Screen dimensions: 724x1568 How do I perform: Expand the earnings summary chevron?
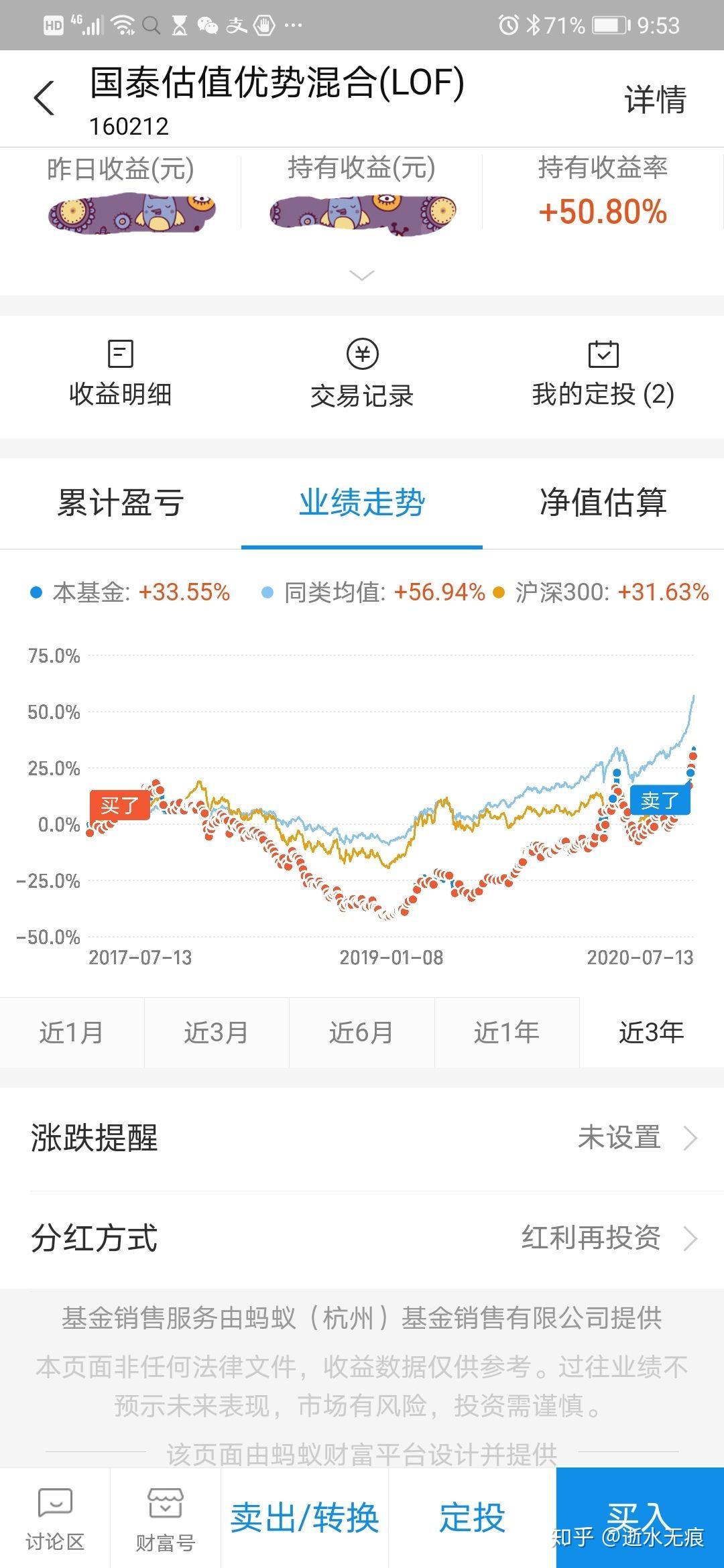pyautogui.click(x=362, y=275)
